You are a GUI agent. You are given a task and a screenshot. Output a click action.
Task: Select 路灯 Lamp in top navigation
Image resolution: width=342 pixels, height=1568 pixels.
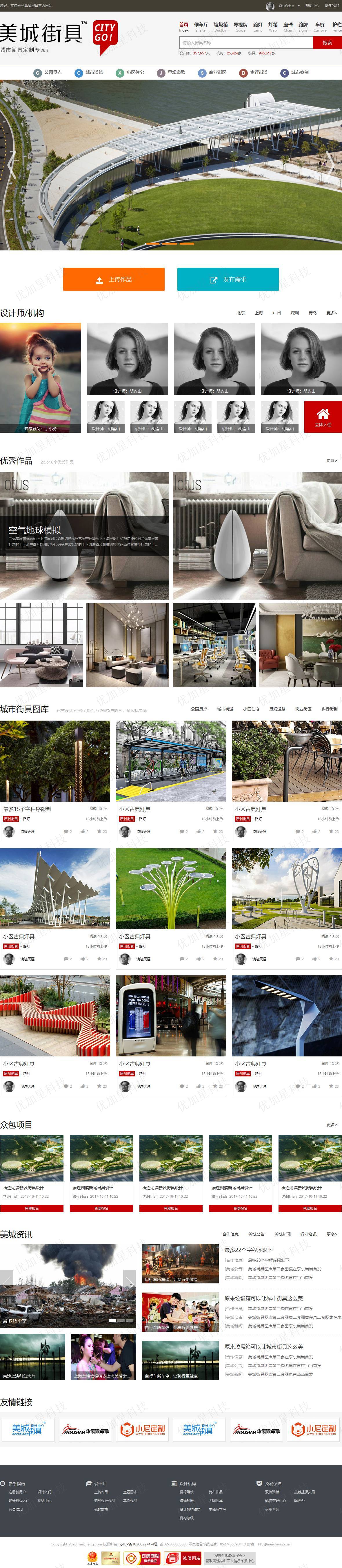(258, 27)
